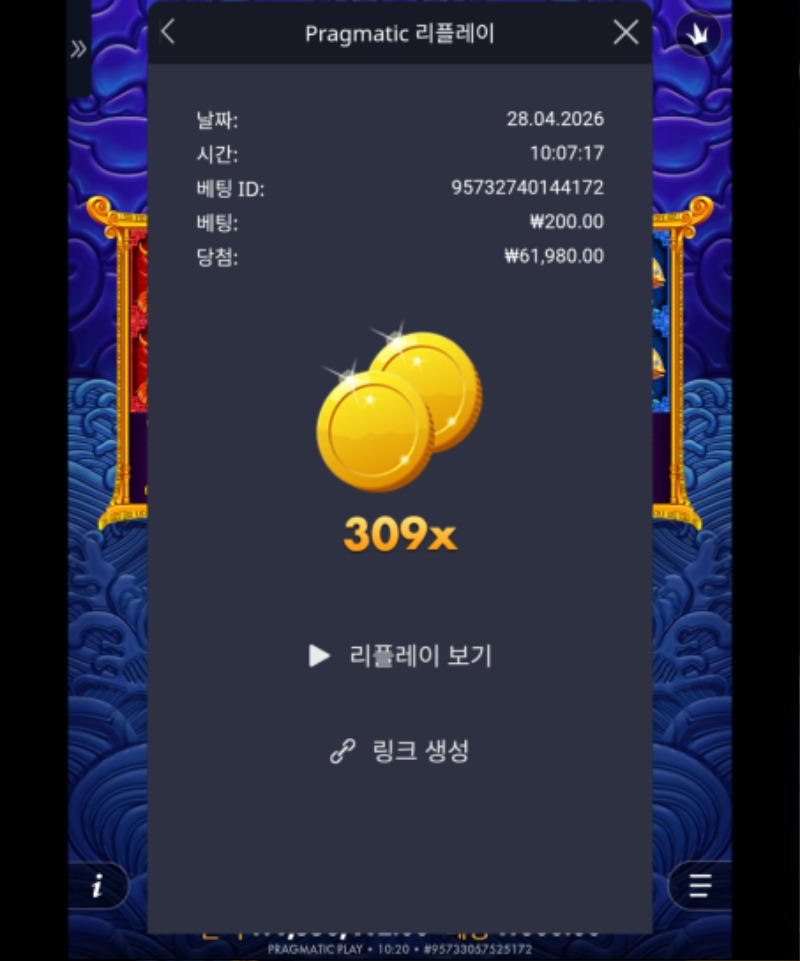This screenshot has width=800, height=961.
Task: Open the game info button
Action: click(x=97, y=886)
